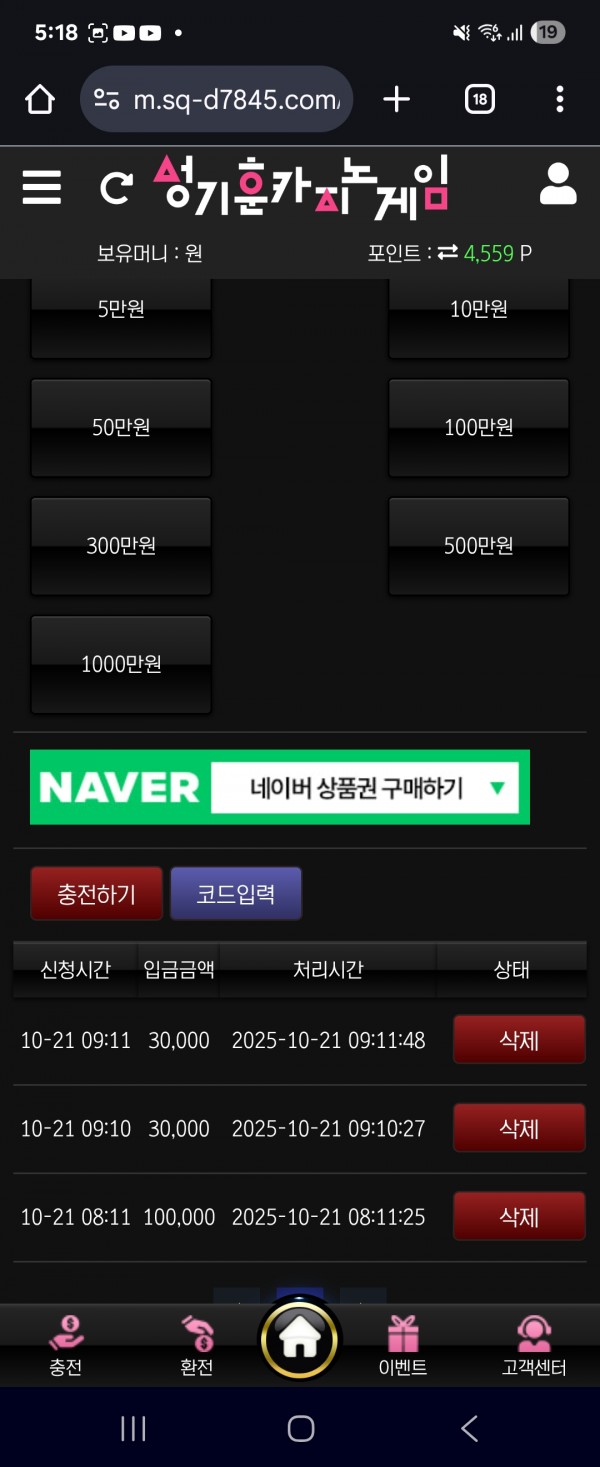This screenshot has width=600, height=1467.
Task: Delete the 10-21 09:11 deposit record
Action: 519,1040
